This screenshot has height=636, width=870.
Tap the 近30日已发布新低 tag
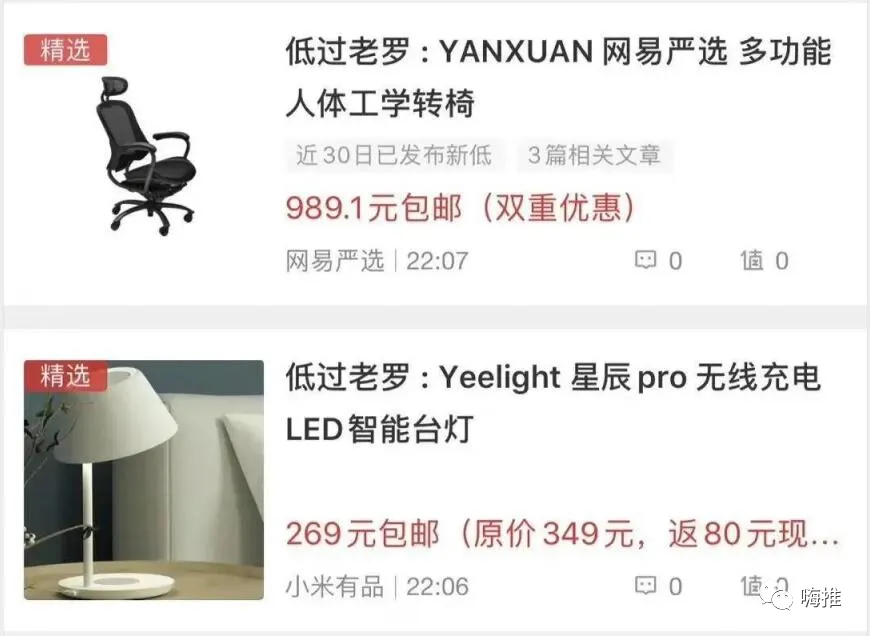(394, 155)
